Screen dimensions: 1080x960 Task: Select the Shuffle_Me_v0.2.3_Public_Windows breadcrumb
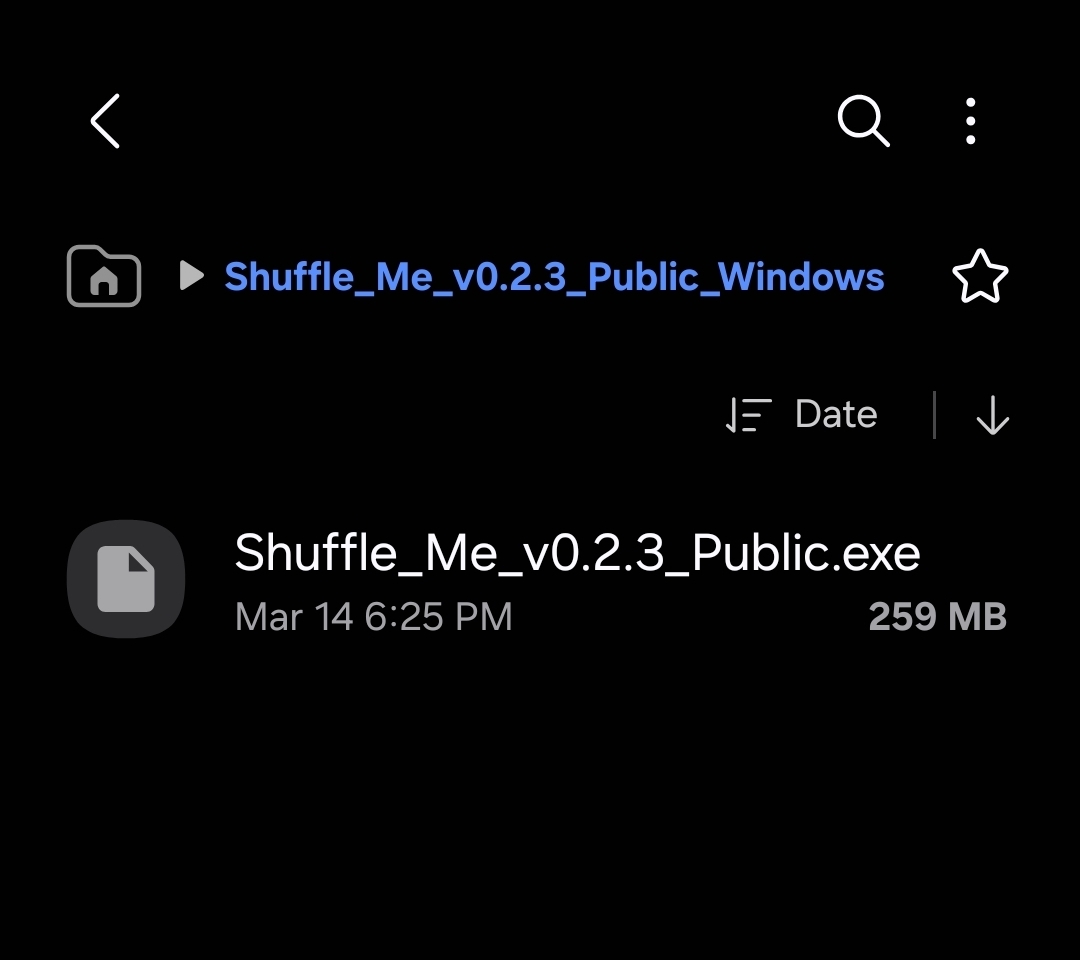(x=554, y=276)
